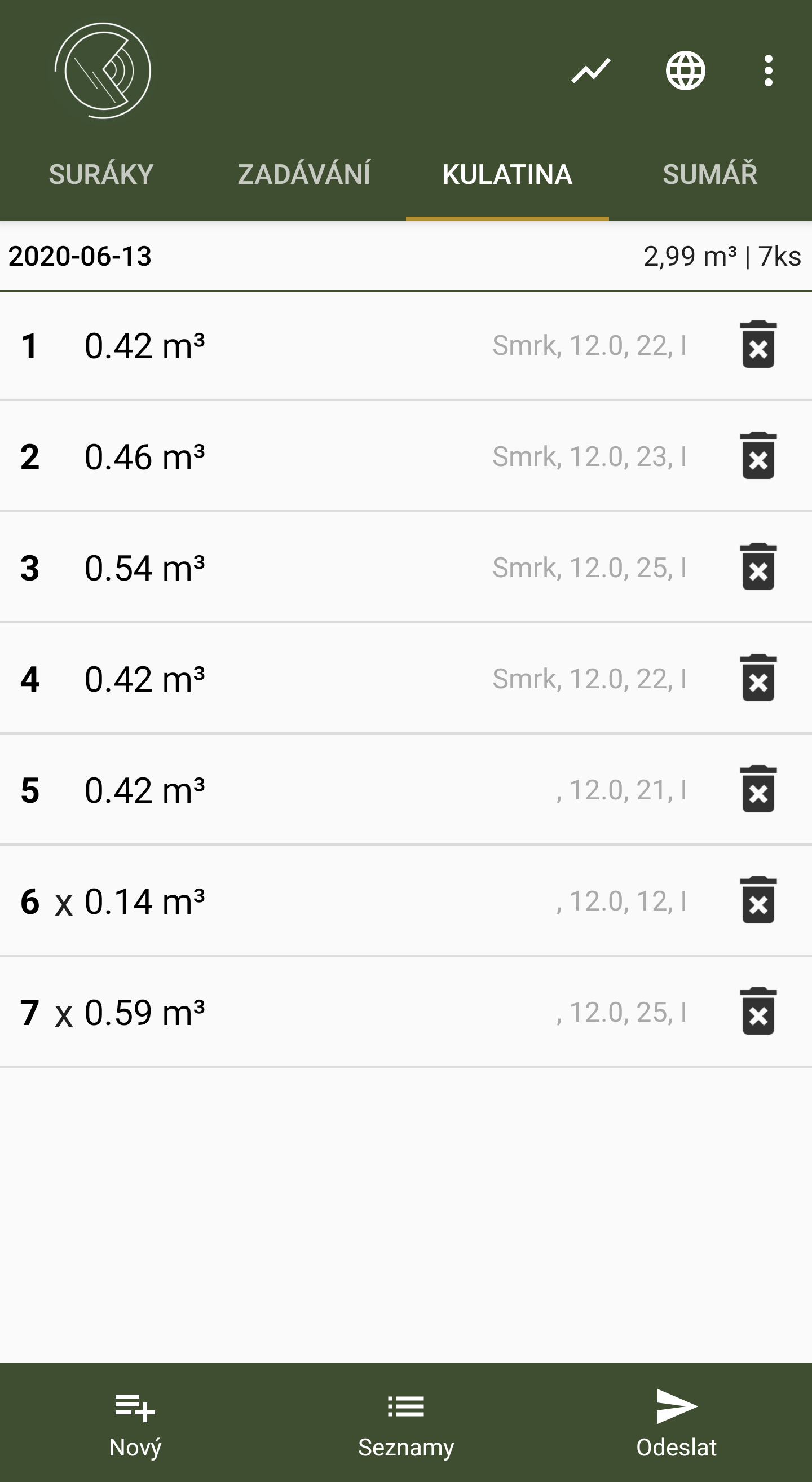Image resolution: width=812 pixels, height=1482 pixels.
Task: Switch to the SURÁKY tab
Action: point(101,174)
